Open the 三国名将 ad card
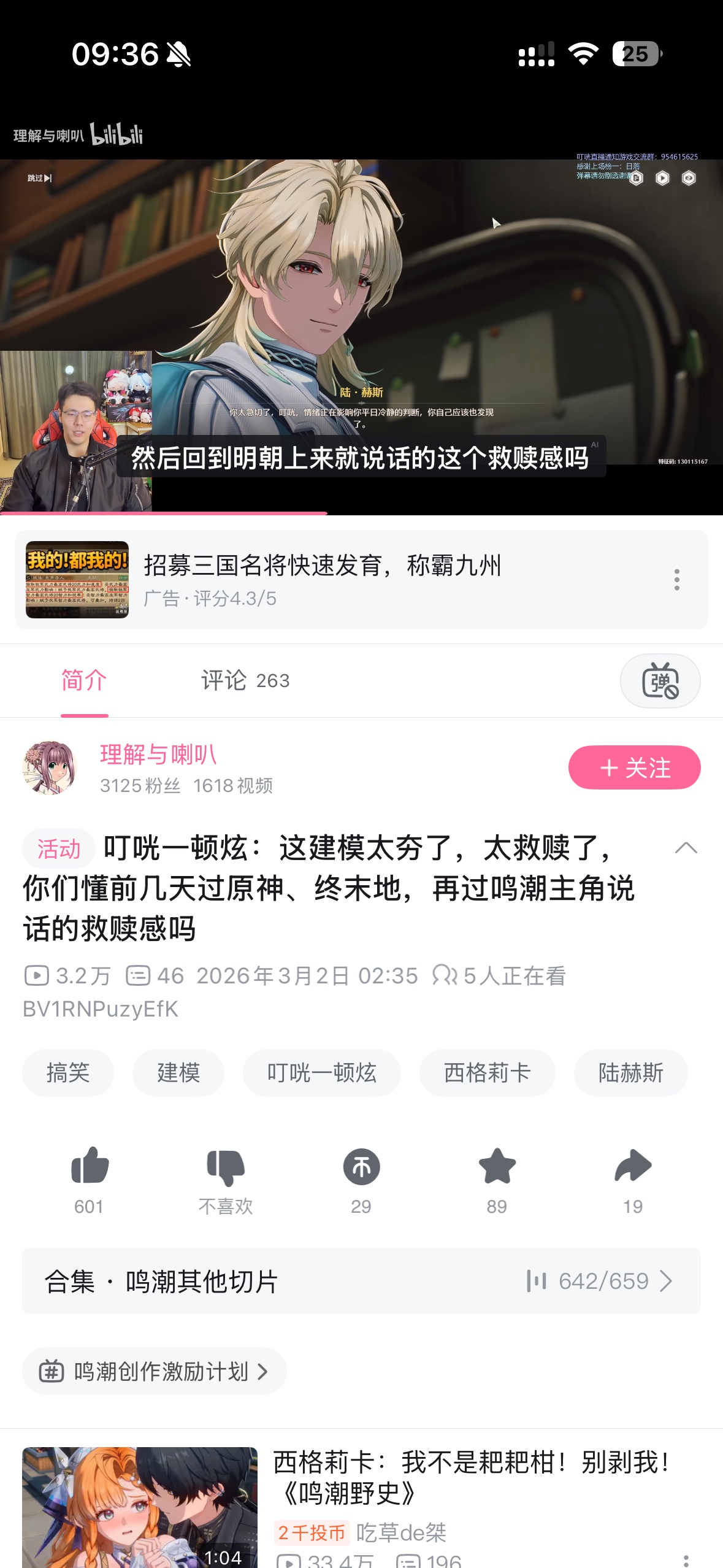The image size is (723, 1568). (x=343, y=579)
